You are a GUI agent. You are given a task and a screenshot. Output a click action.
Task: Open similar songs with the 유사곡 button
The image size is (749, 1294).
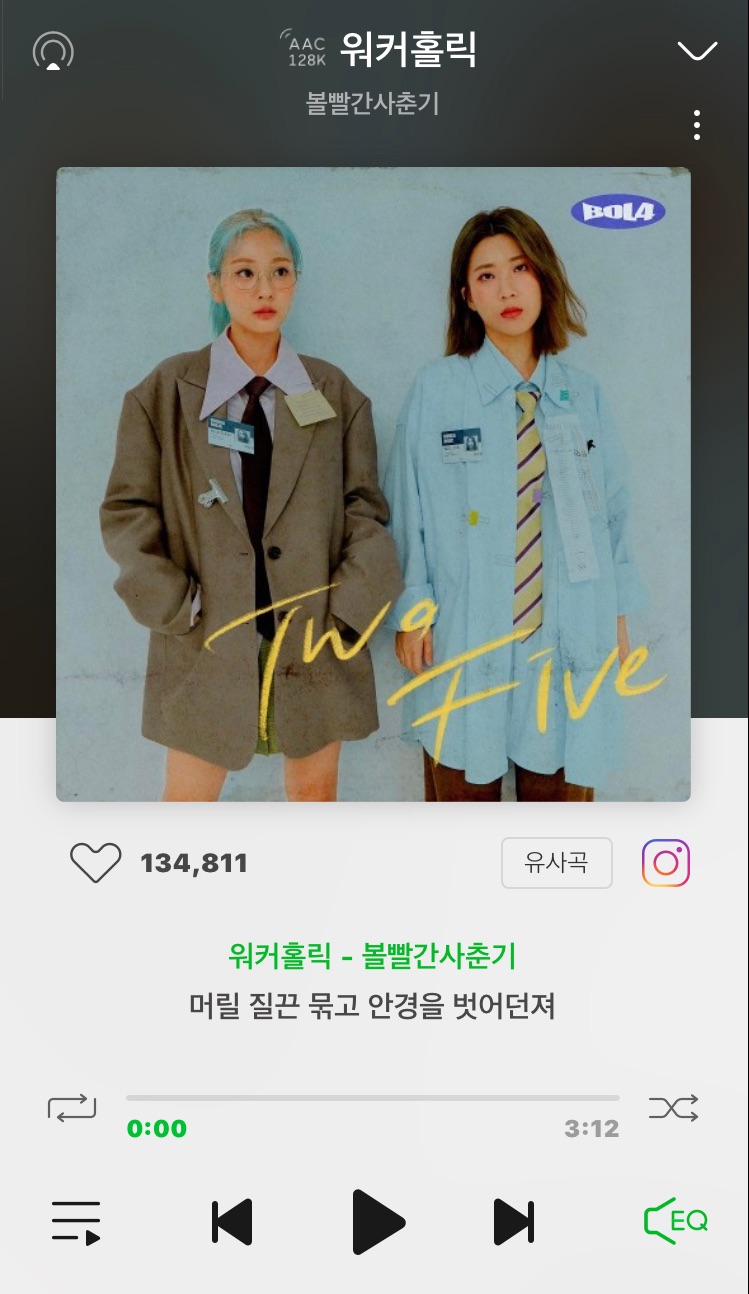pos(556,863)
